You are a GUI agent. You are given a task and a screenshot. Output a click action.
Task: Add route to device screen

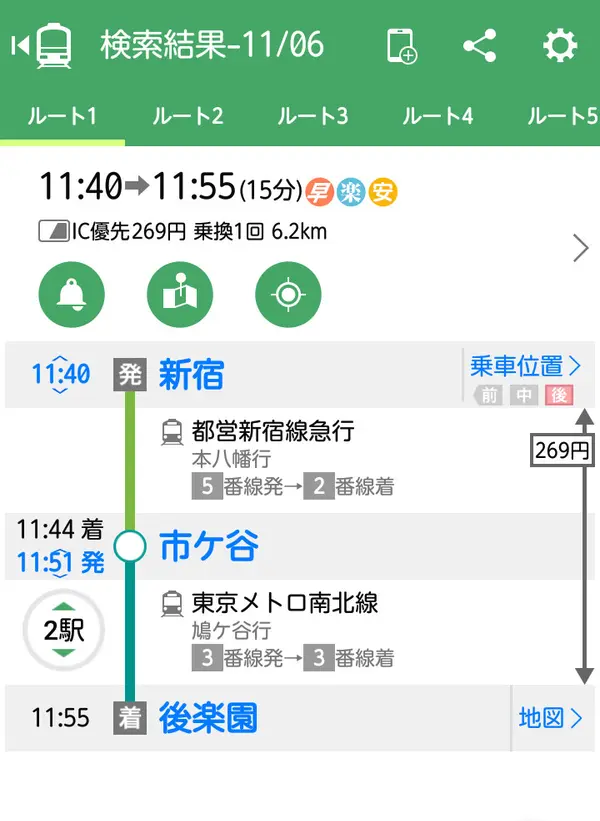401,46
